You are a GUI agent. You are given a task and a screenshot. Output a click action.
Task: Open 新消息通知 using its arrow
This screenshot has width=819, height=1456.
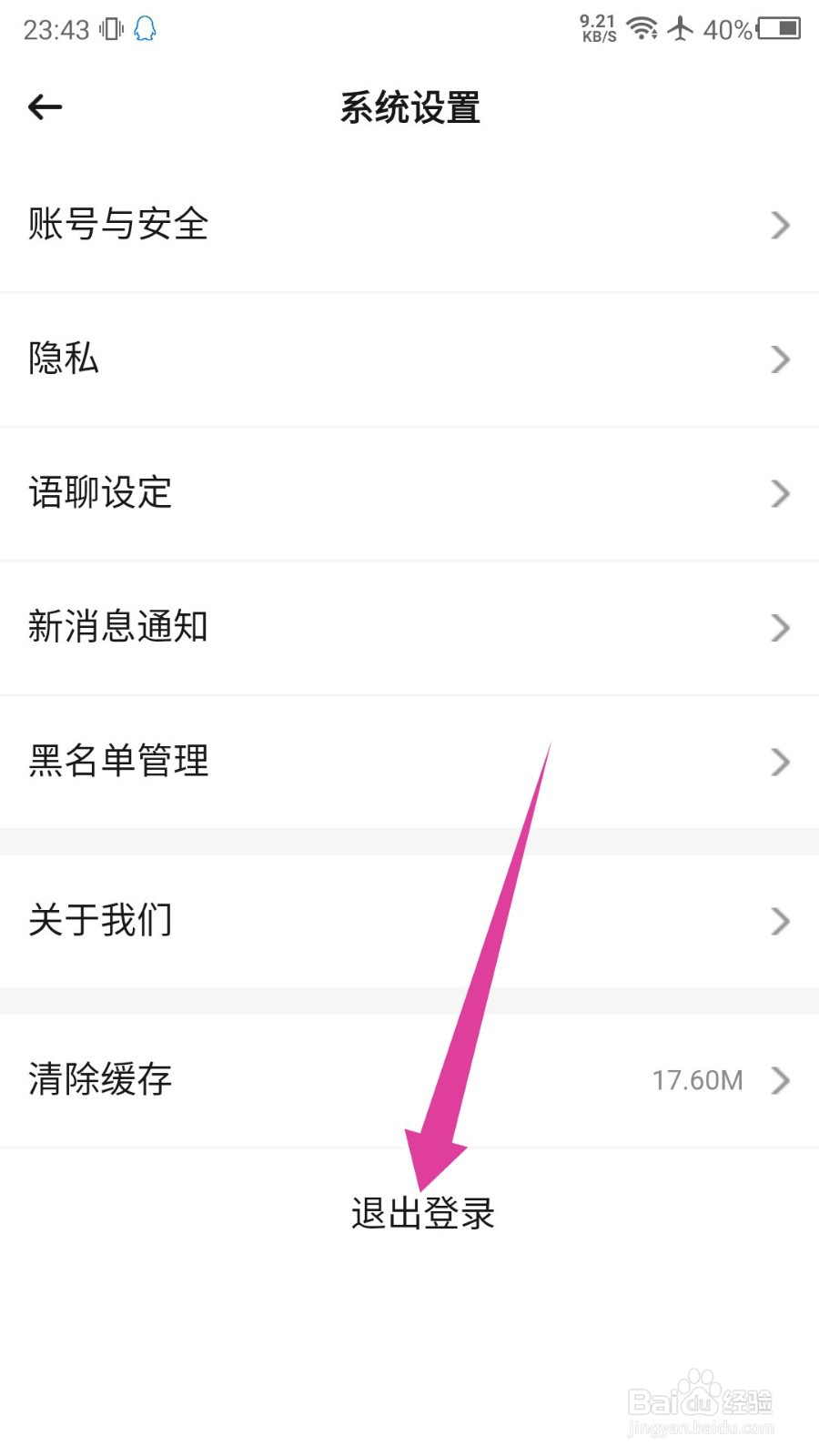click(x=780, y=627)
